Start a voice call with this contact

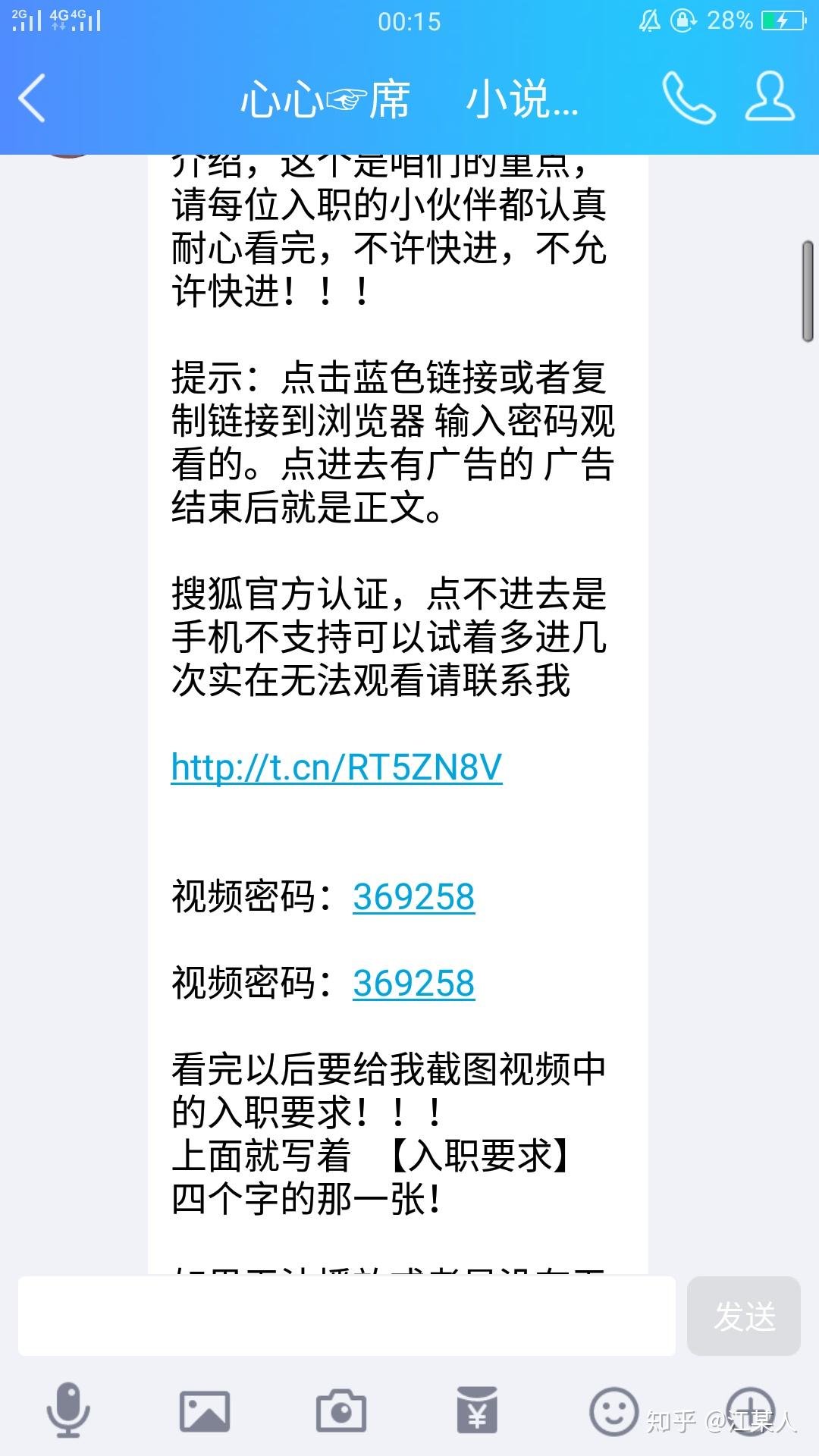coord(688,98)
